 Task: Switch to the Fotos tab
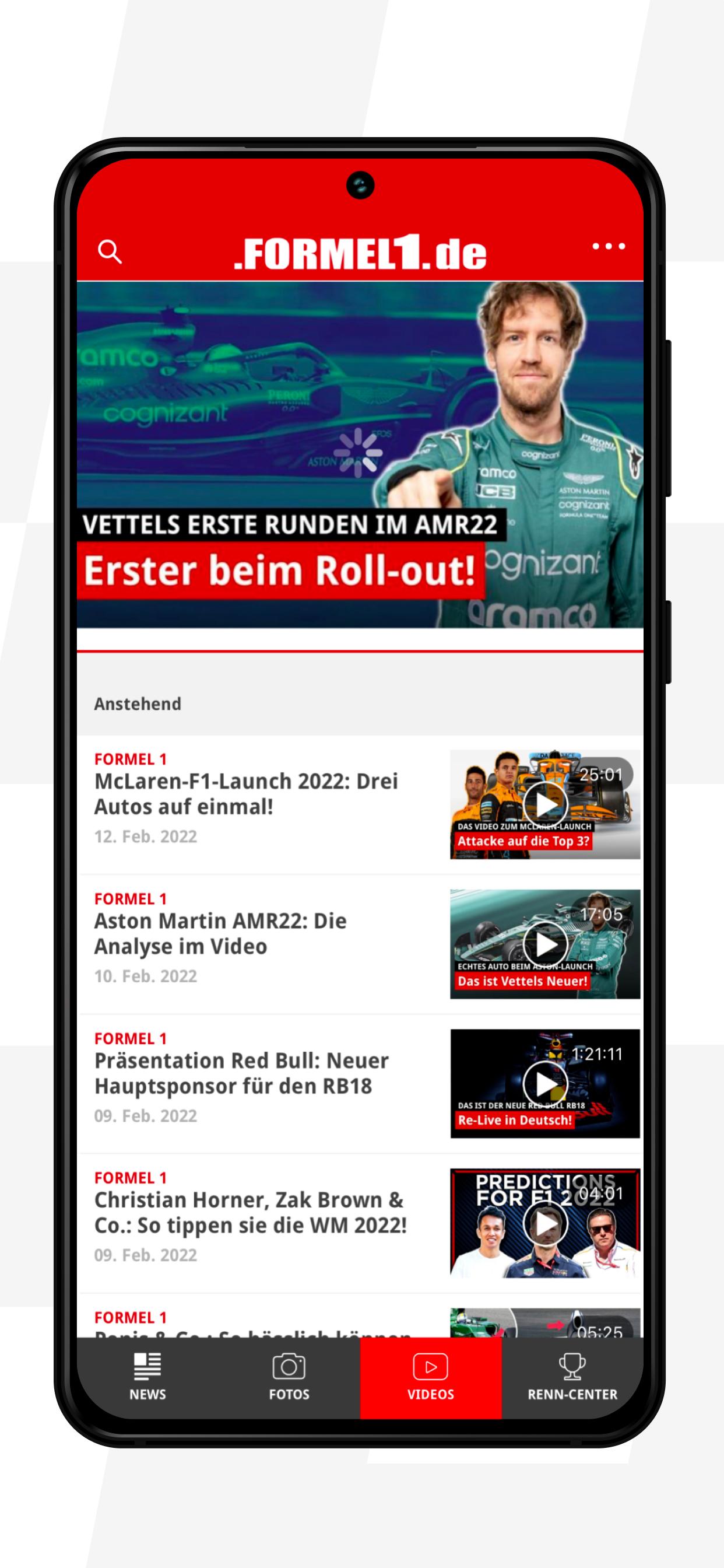pyautogui.click(x=289, y=1376)
